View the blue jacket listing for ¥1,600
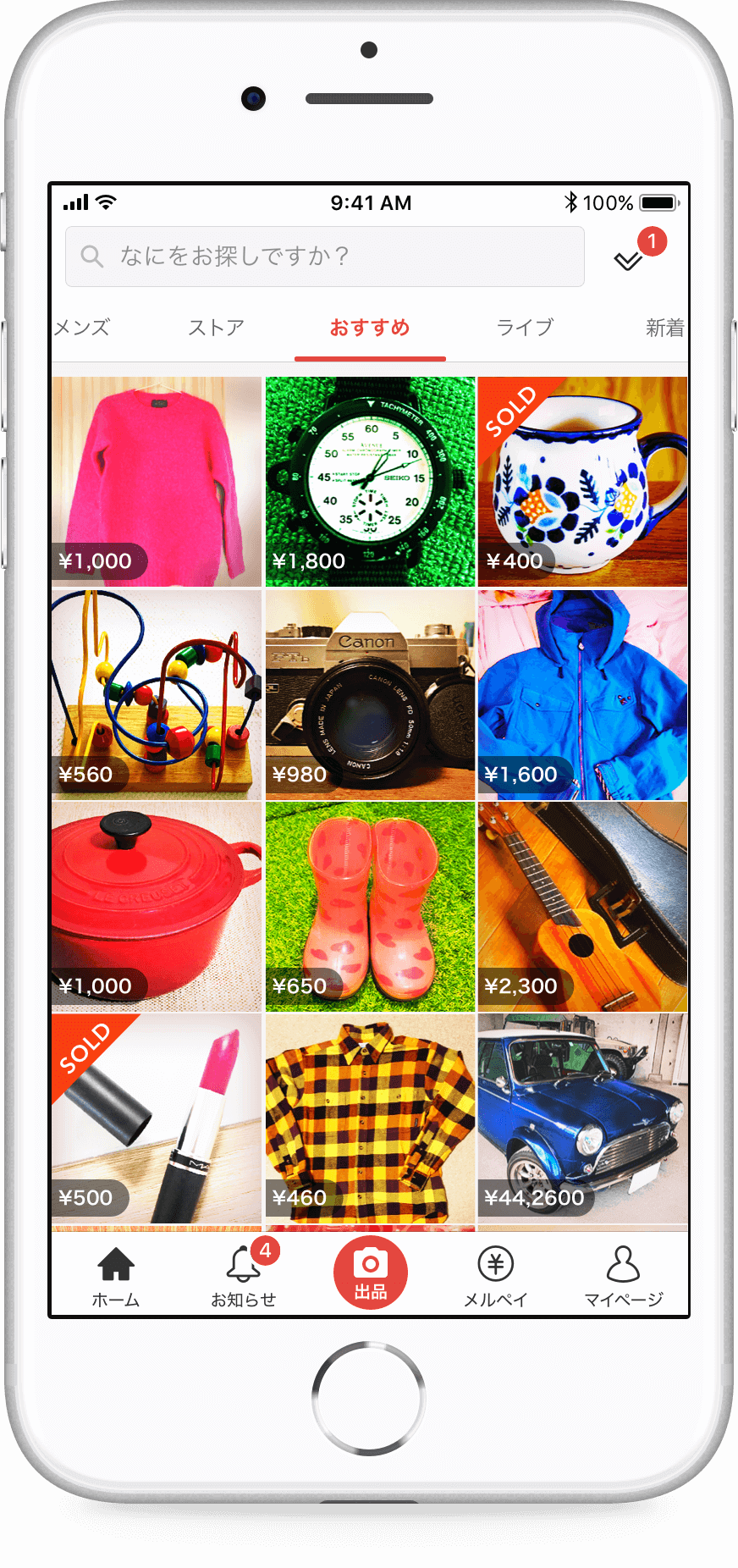 [582, 694]
